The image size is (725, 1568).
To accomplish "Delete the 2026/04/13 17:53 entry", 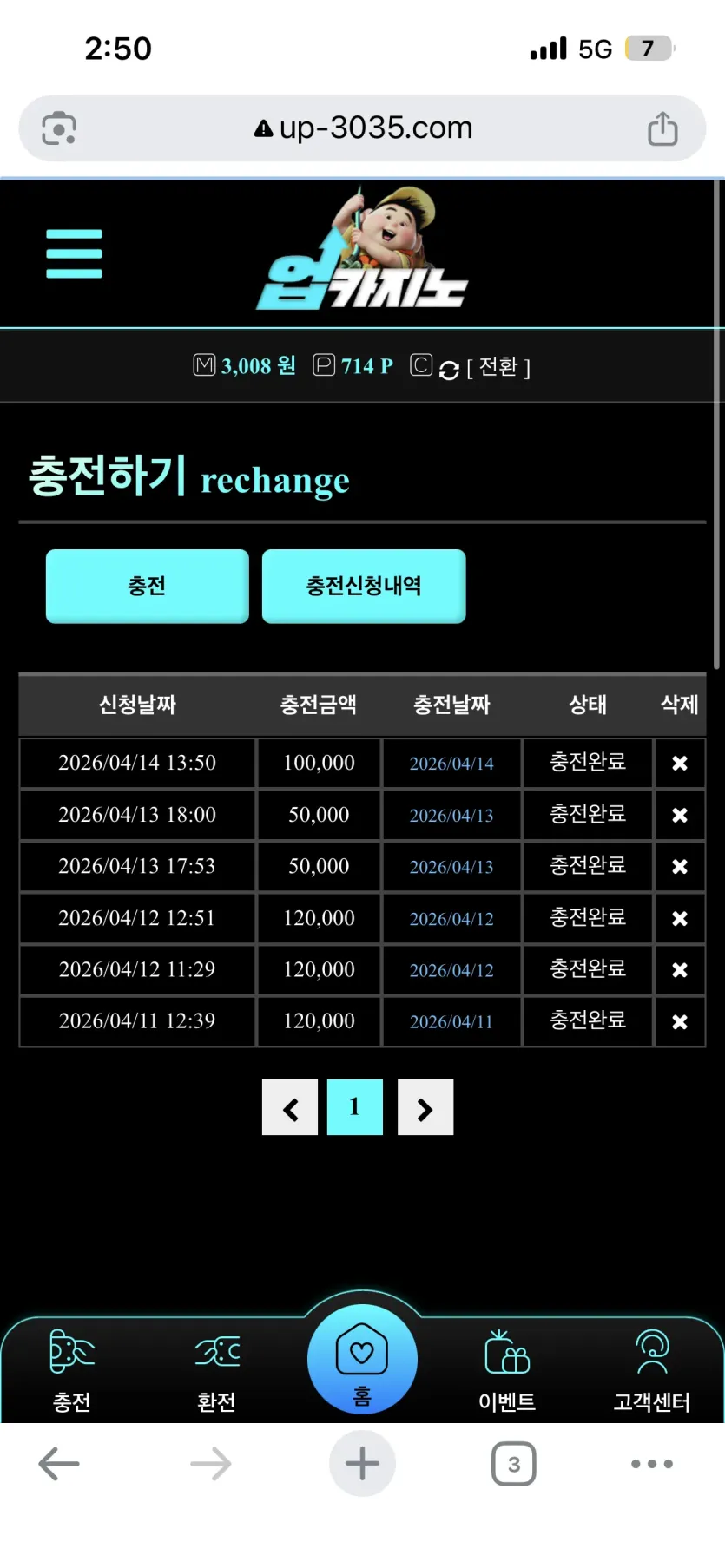I will (679, 866).
